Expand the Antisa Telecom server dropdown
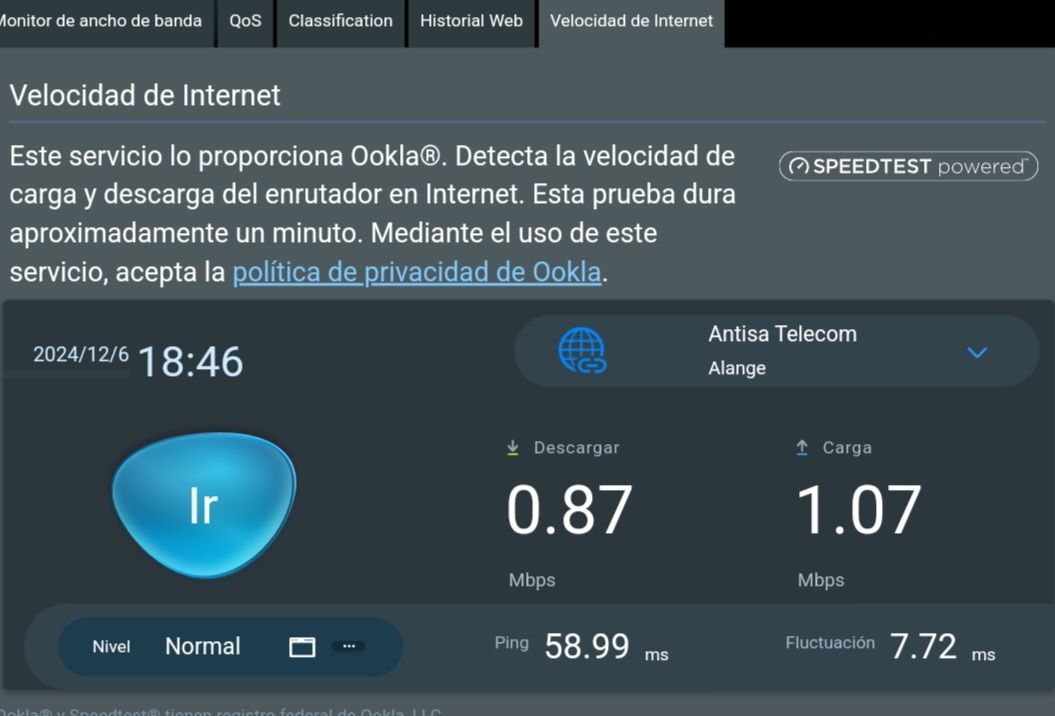 (977, 352)
